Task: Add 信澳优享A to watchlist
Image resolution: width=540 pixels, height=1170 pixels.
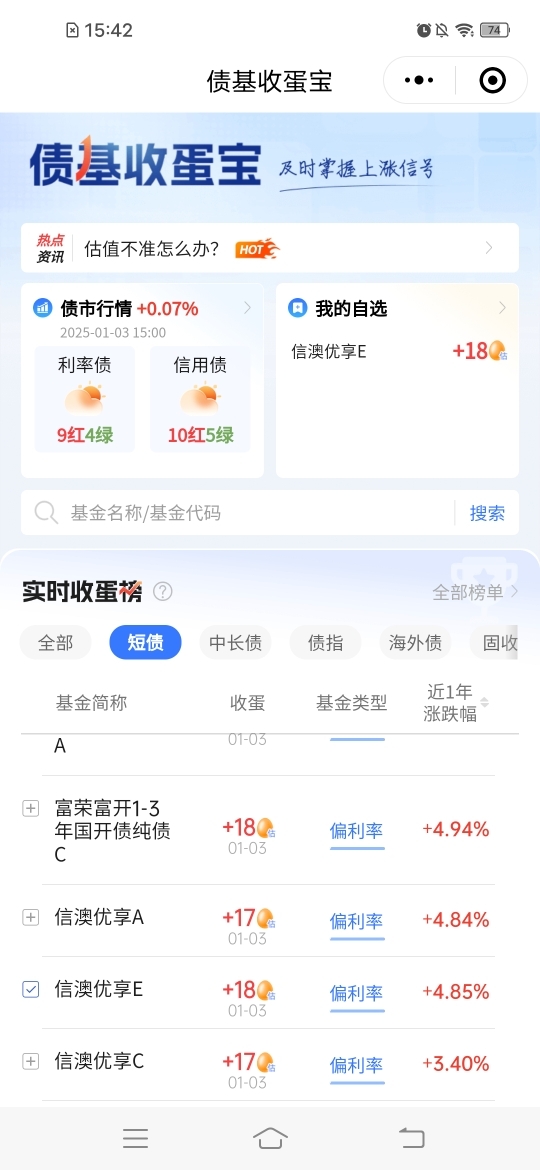Action: tap(31, 918)
